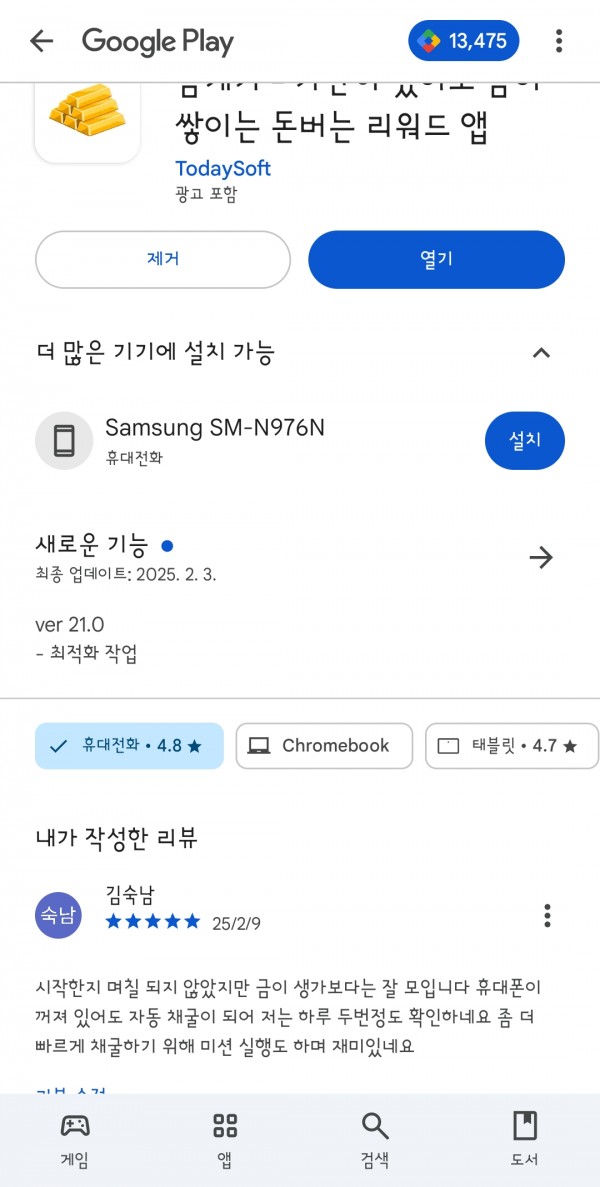
Task: Install on Samsung SM-N976N with 설치
Action: (525, 441)
